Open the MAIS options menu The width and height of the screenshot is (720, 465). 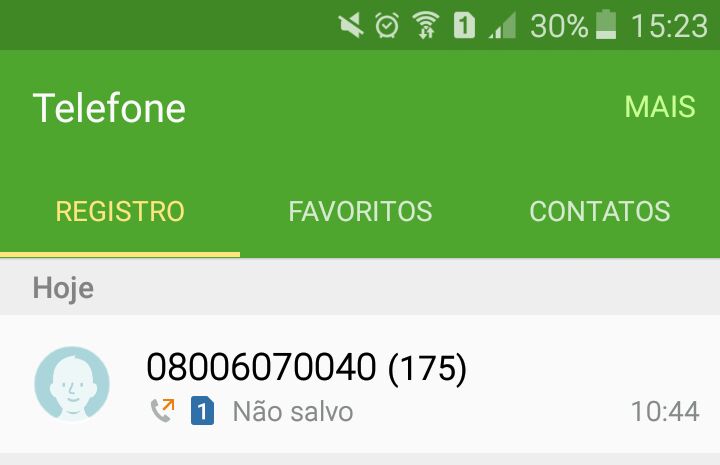tap(659, 107)
